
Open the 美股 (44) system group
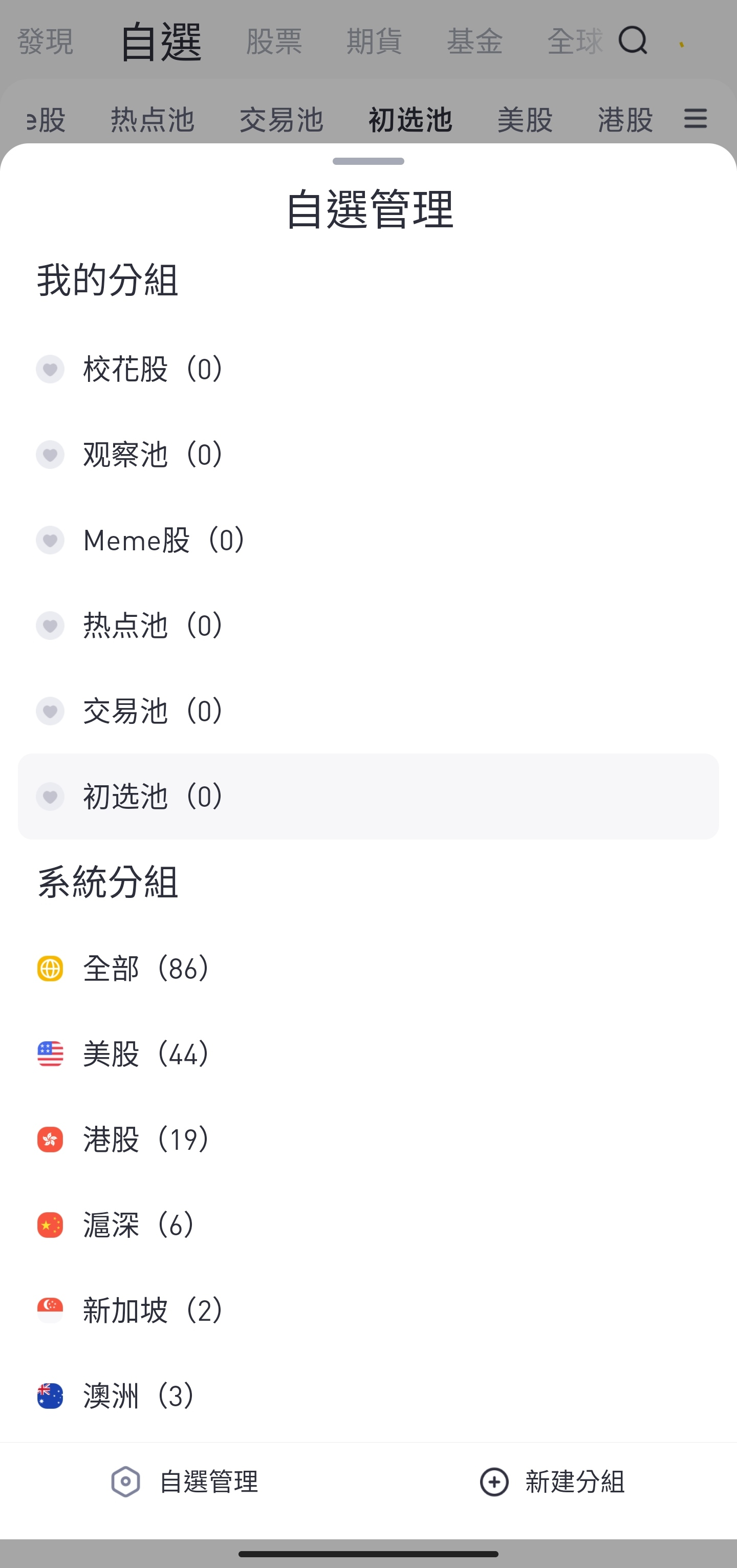[x=368, y=1054]
